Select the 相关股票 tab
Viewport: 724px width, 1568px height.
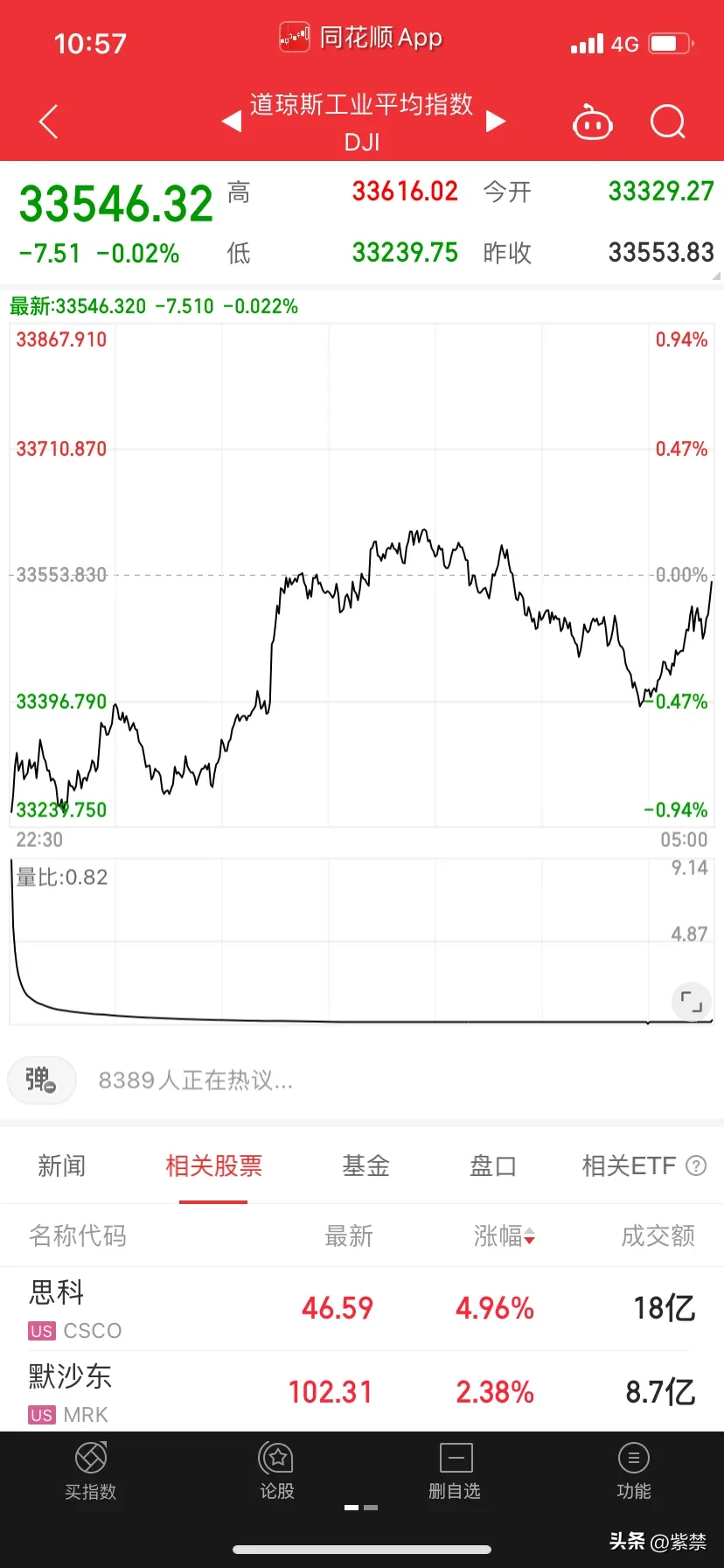pyautogui.click(x=213, y=1165)
